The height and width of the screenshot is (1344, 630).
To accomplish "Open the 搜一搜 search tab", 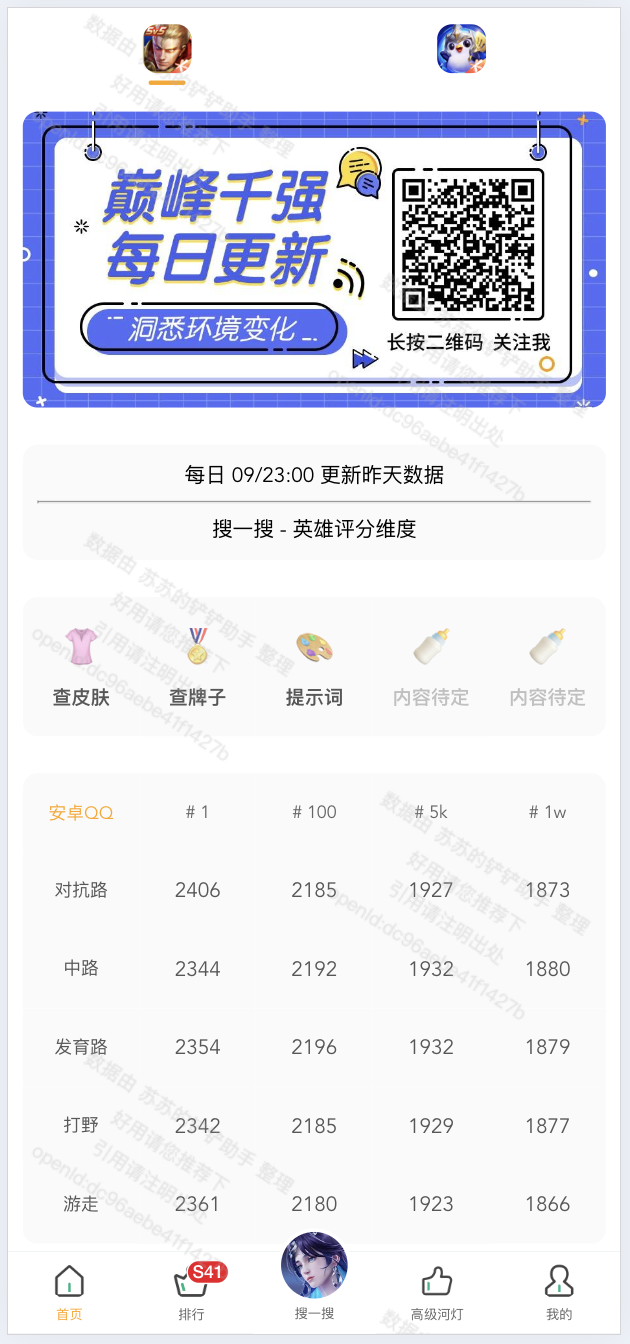I will [x=314, y=1277].
